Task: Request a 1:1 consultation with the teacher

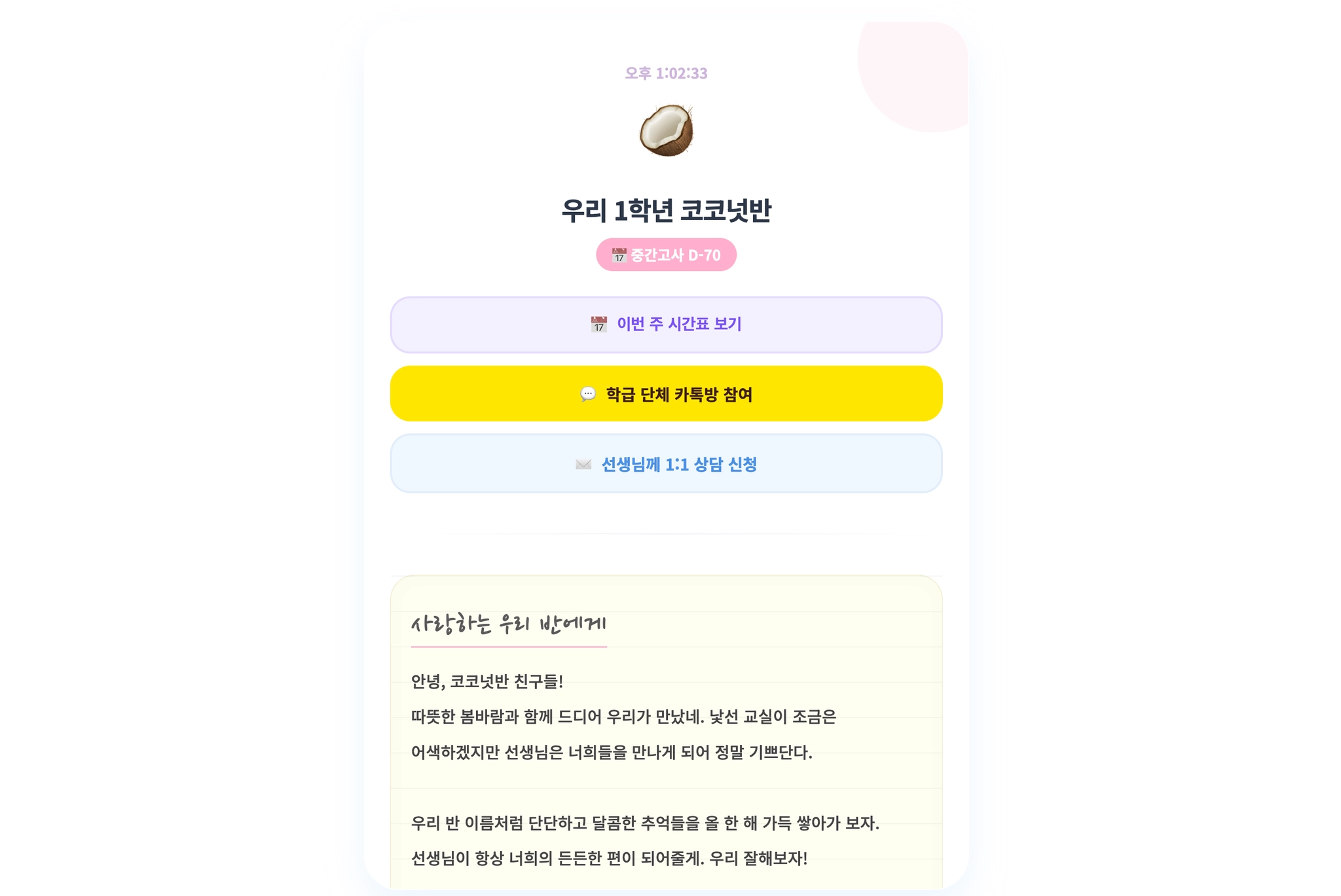Action: (666, 464)
